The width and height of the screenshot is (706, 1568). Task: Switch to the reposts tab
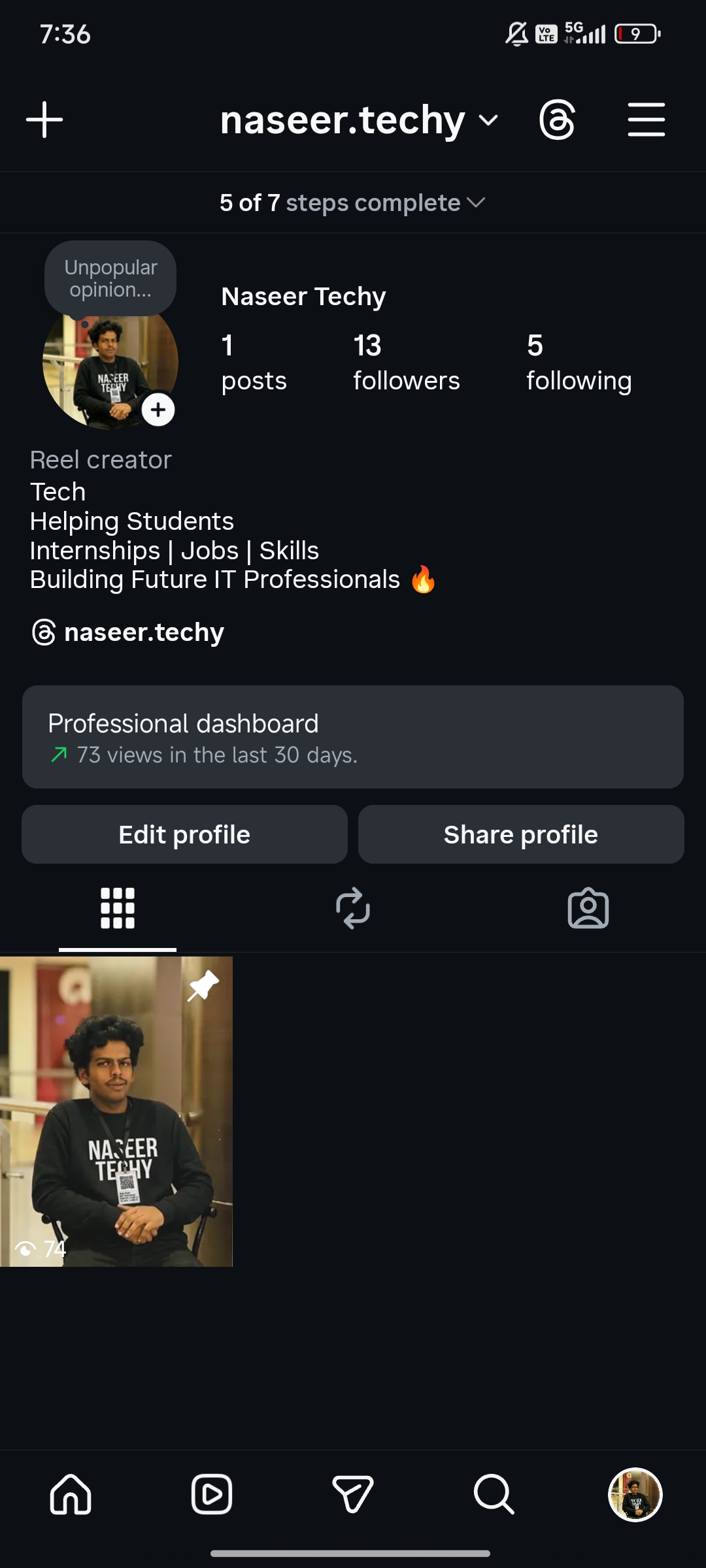tap(353, 908)
